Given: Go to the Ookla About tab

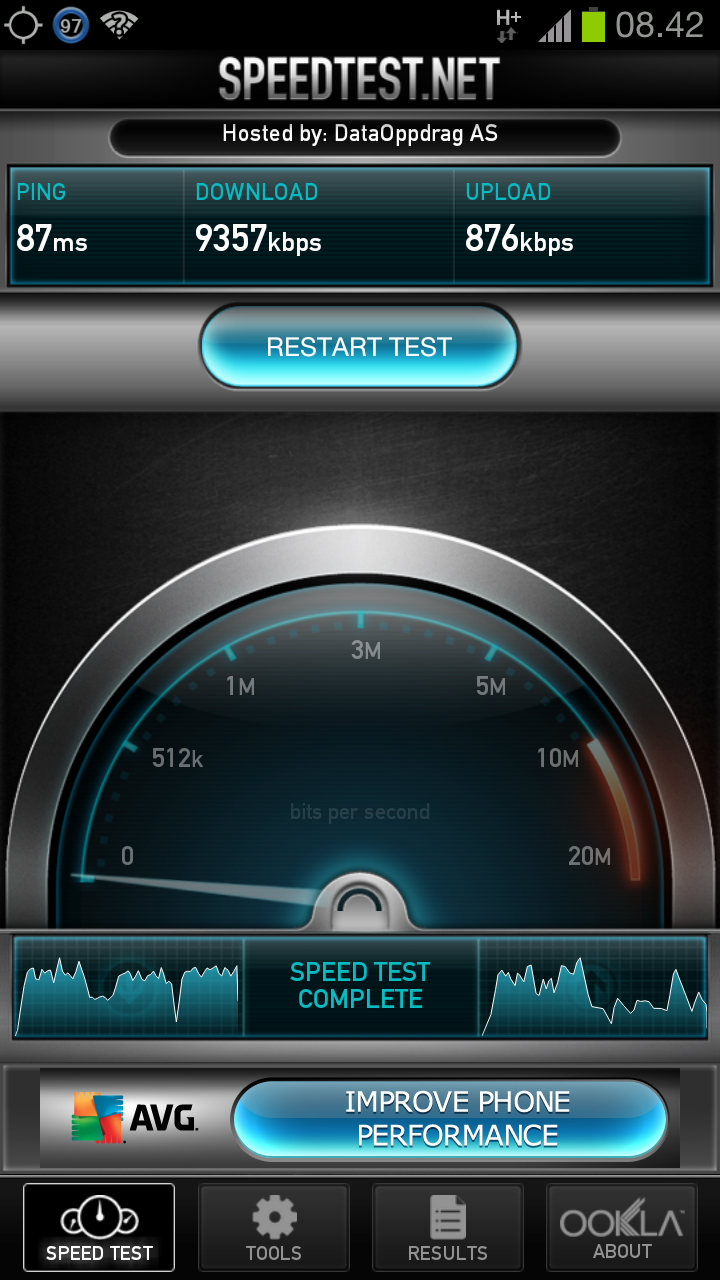Looking at the screenshot, I should pos(622,1228).
